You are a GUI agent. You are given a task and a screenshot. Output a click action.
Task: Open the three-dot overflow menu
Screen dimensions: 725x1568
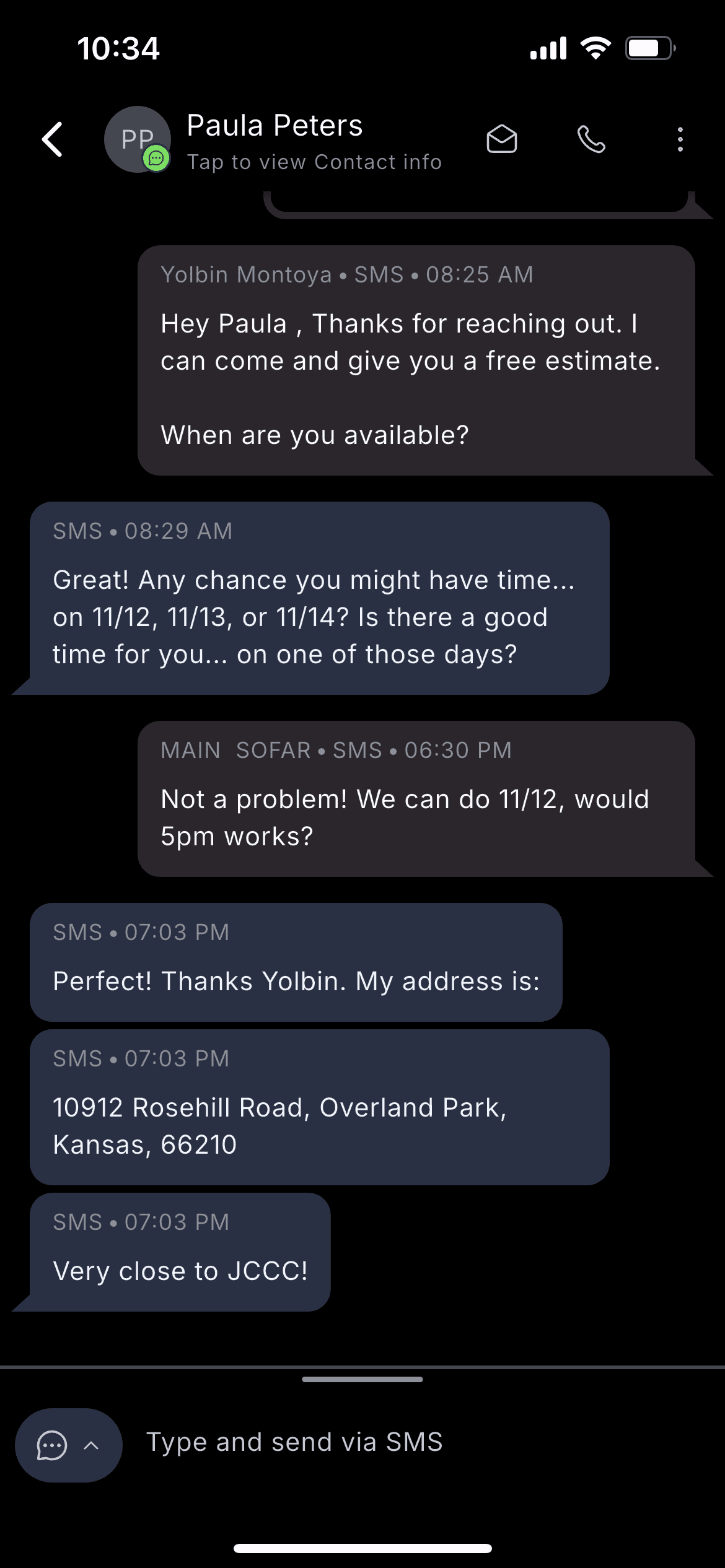(680, 139)
